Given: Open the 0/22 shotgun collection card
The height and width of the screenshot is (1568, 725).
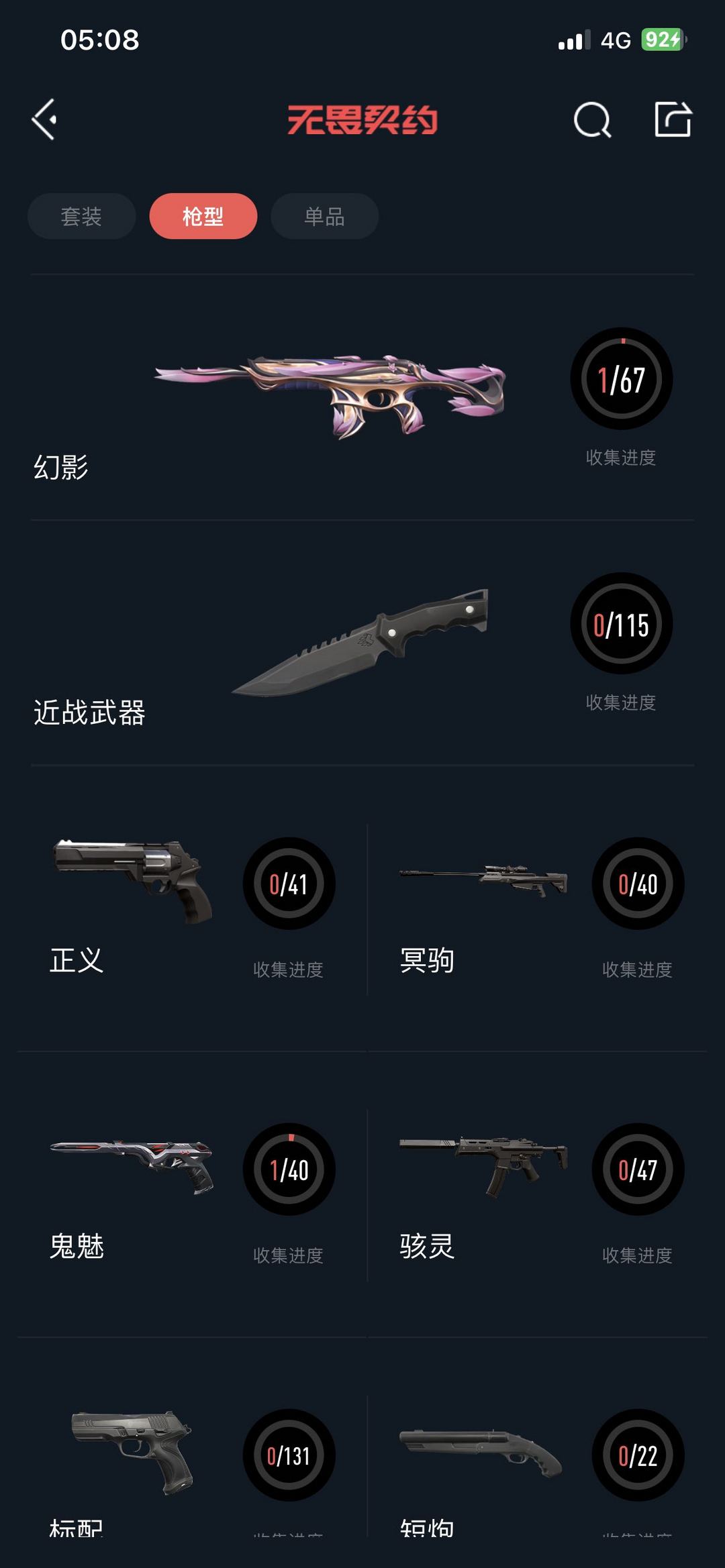Looking at the screenshot, I should [x=538, y=1466].
